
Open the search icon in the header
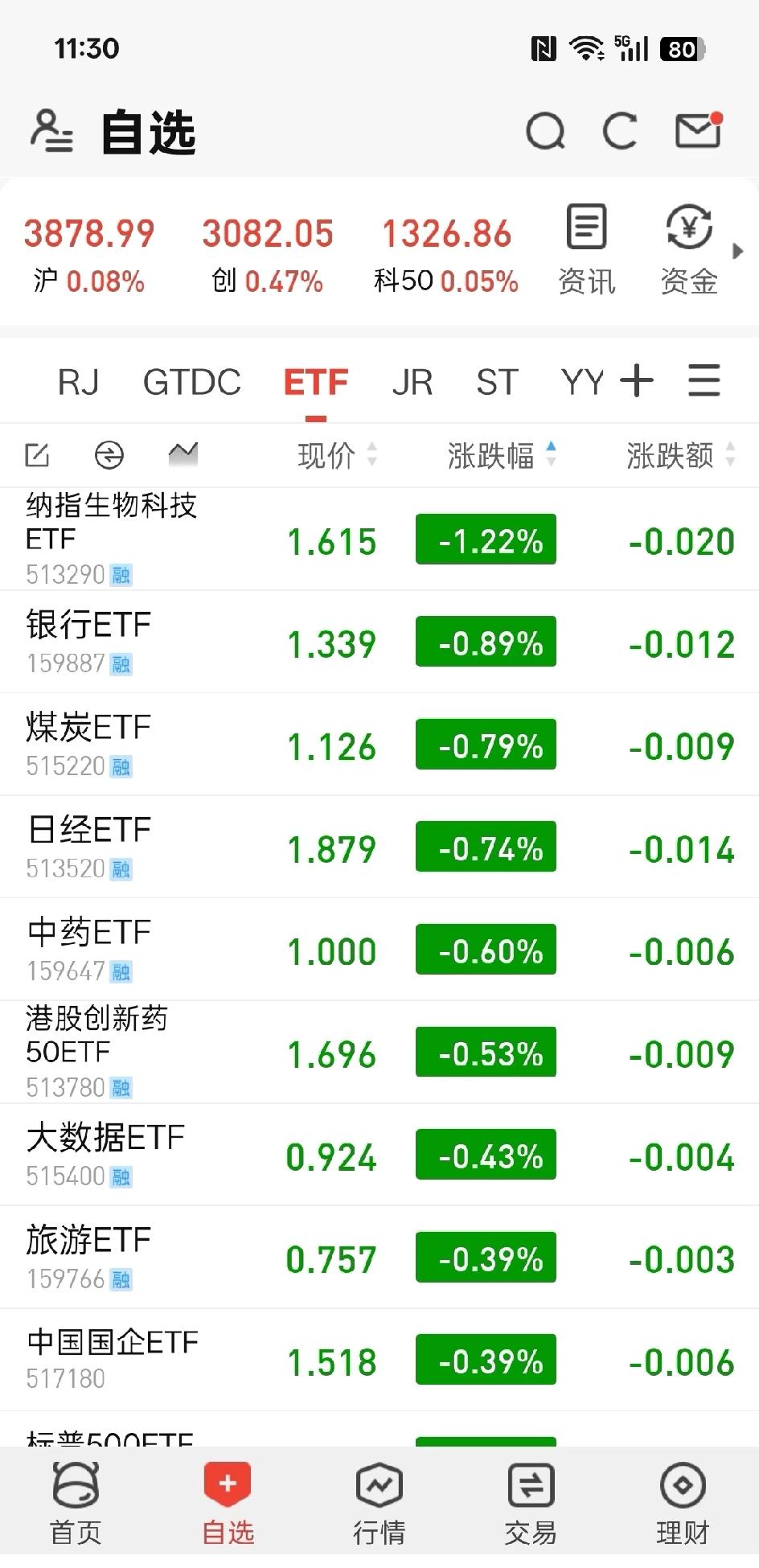[x=545, y=132]
